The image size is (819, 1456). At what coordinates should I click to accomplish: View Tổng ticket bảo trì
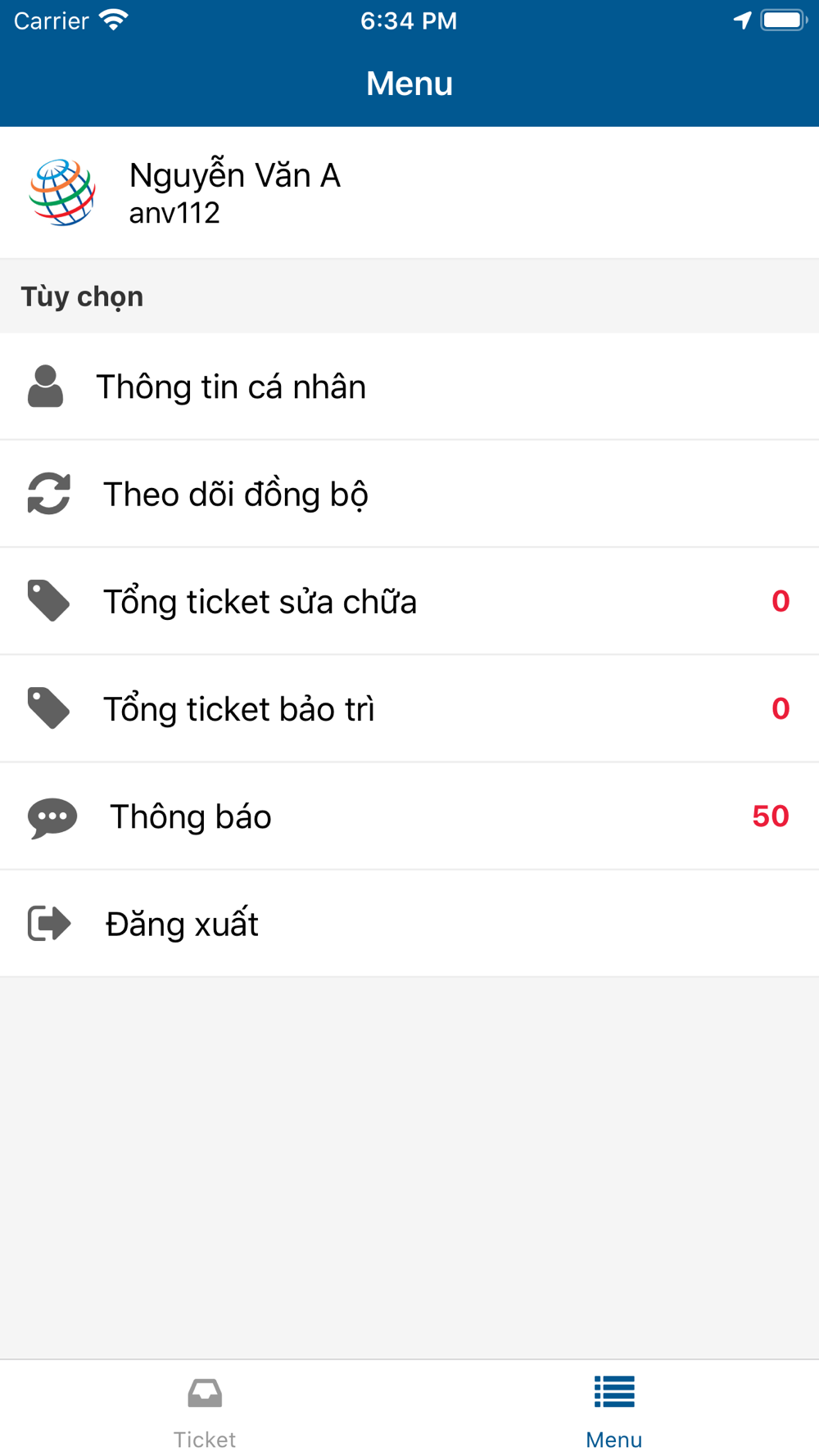click(x=409, y=708)
